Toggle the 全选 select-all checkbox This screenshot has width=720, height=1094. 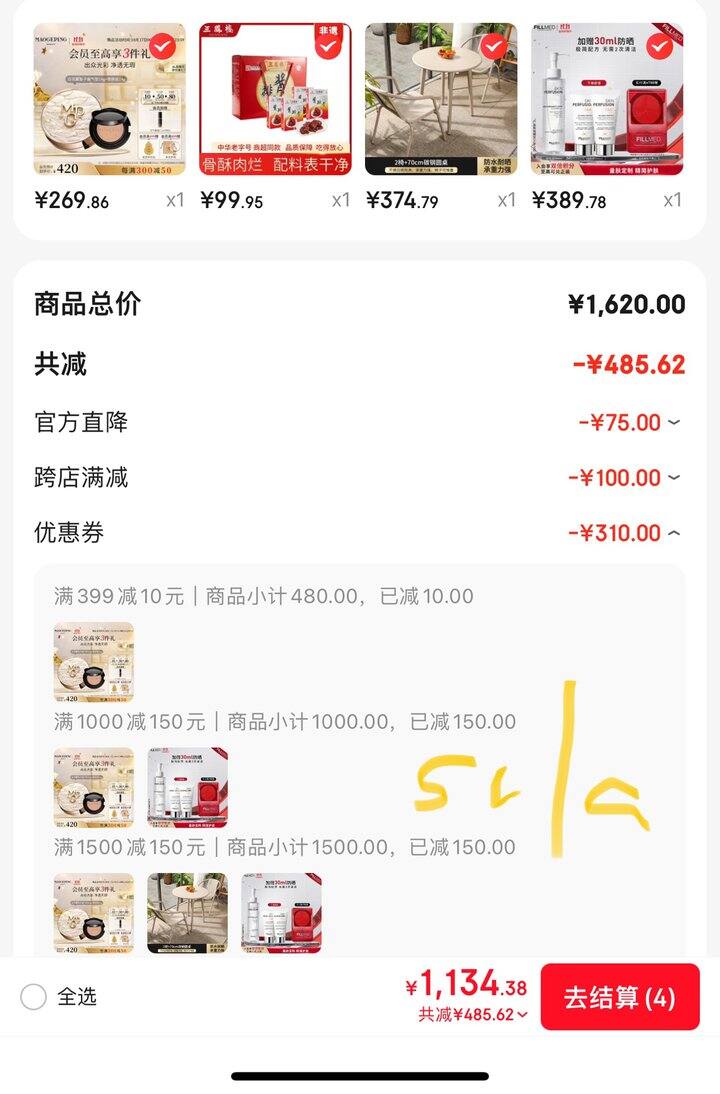(34, 997)
